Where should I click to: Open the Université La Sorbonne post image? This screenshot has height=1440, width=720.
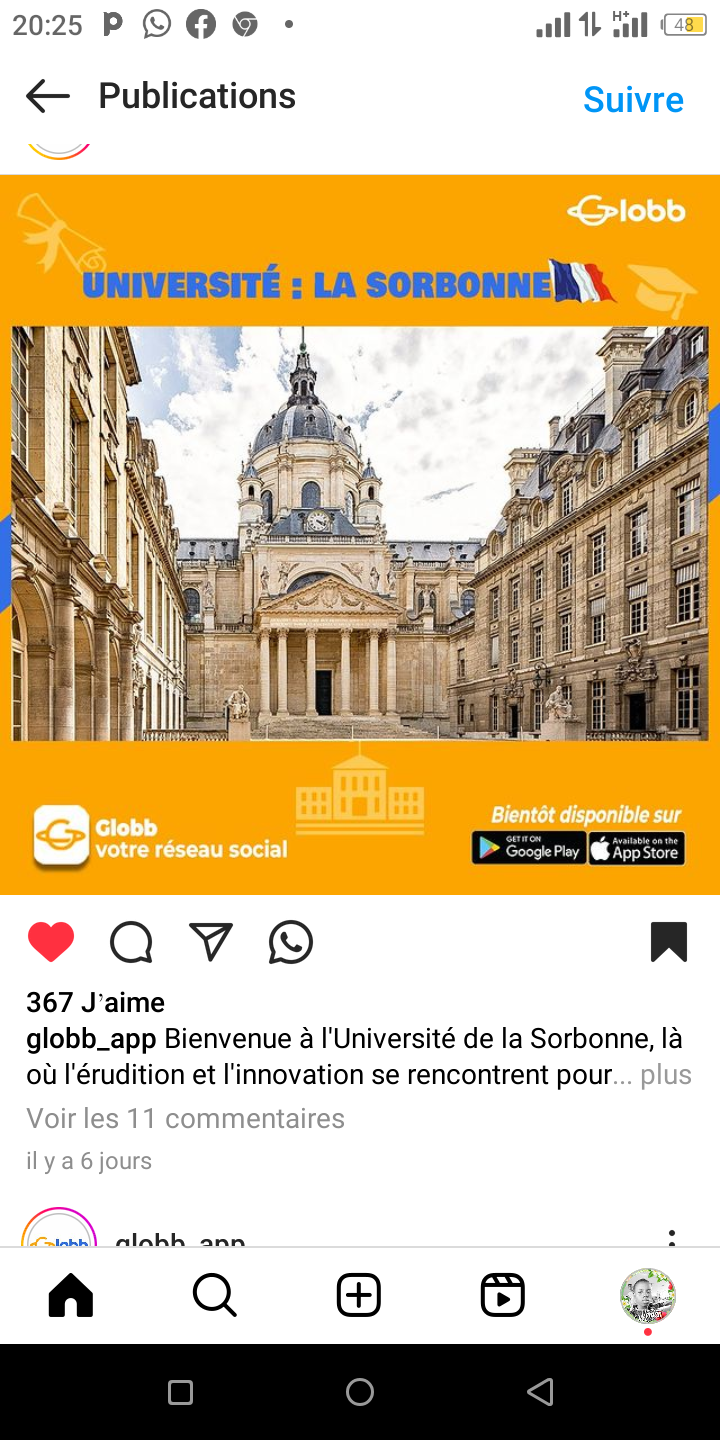click(360, 534)
